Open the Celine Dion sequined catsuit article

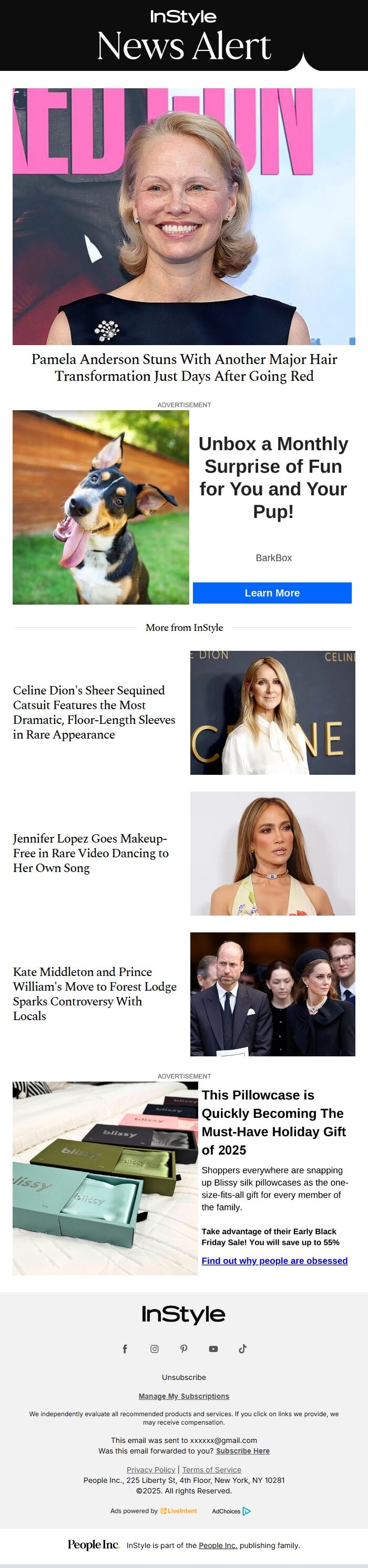tap(94, 712)
